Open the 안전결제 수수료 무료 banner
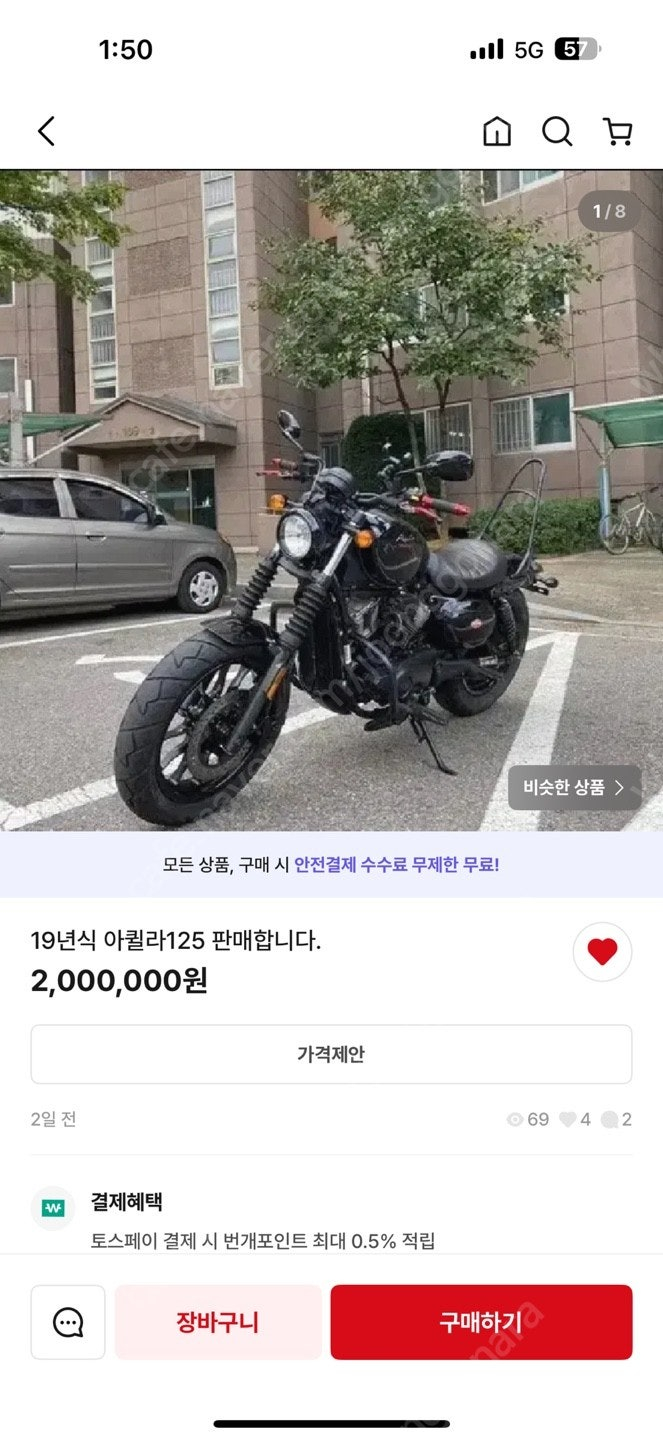This screenshot has width=663, height=1440. coord(331,865)
